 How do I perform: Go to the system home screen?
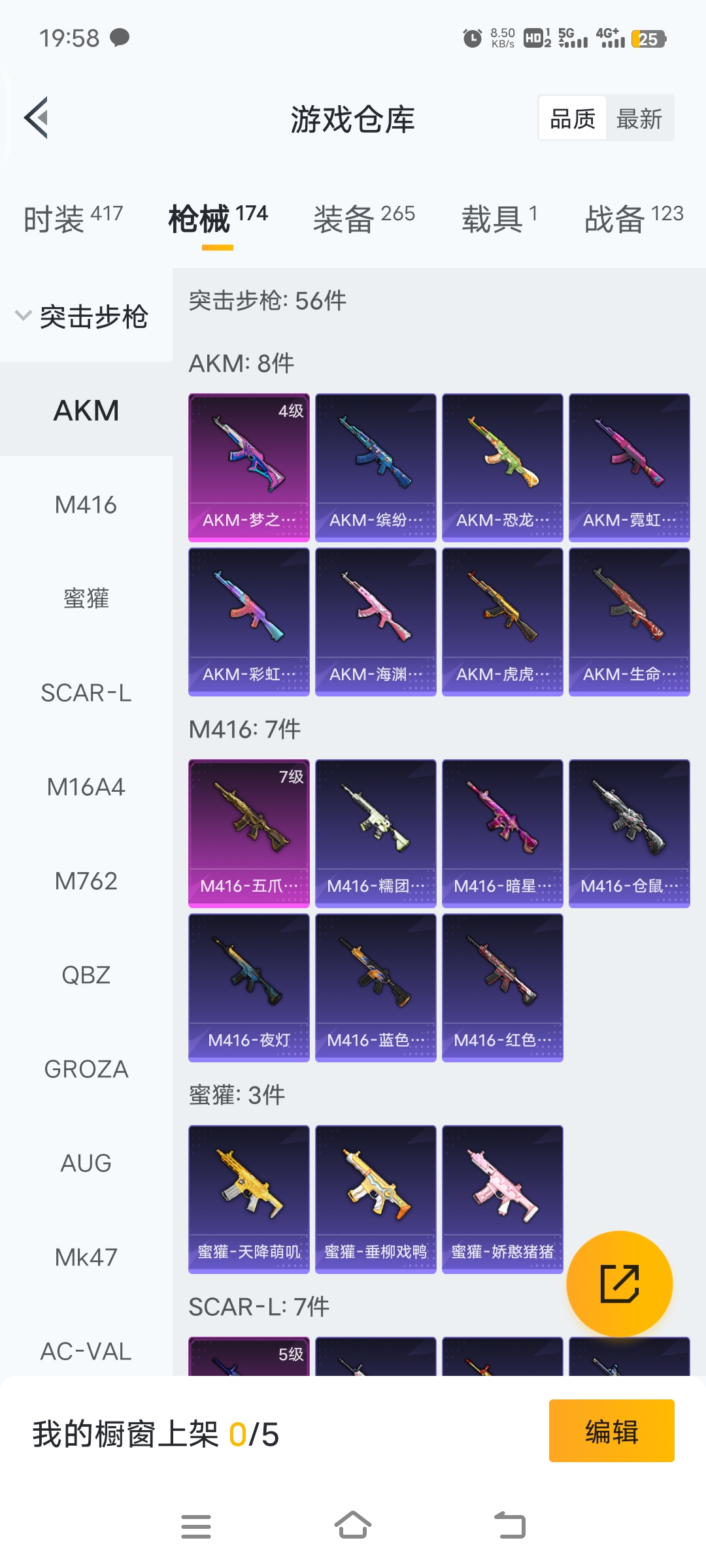pos(353,1526)
